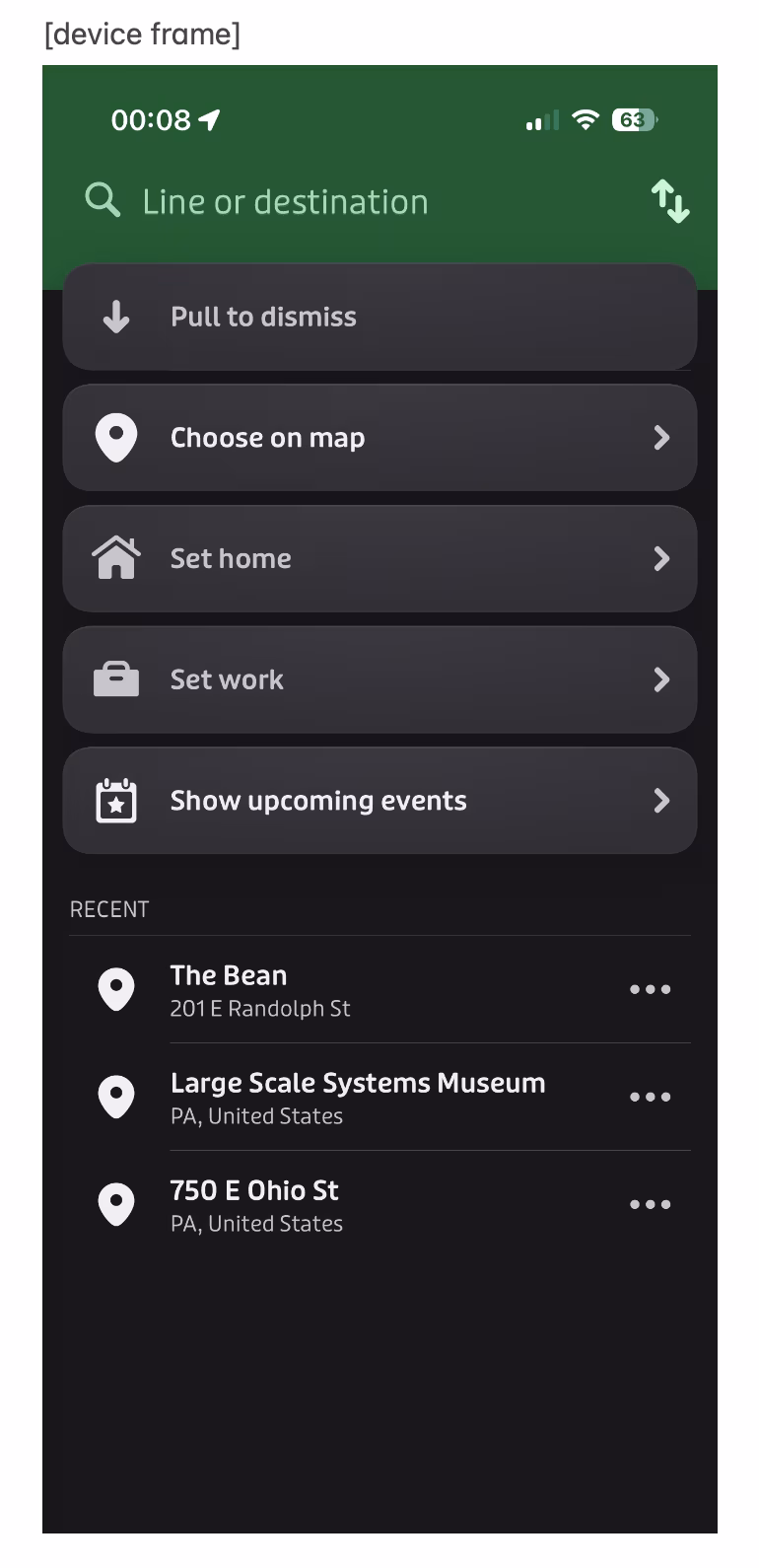Select Set work
Image resolution: width=759 pixels, height=1568 pixels.
click(x=379, y=679)
